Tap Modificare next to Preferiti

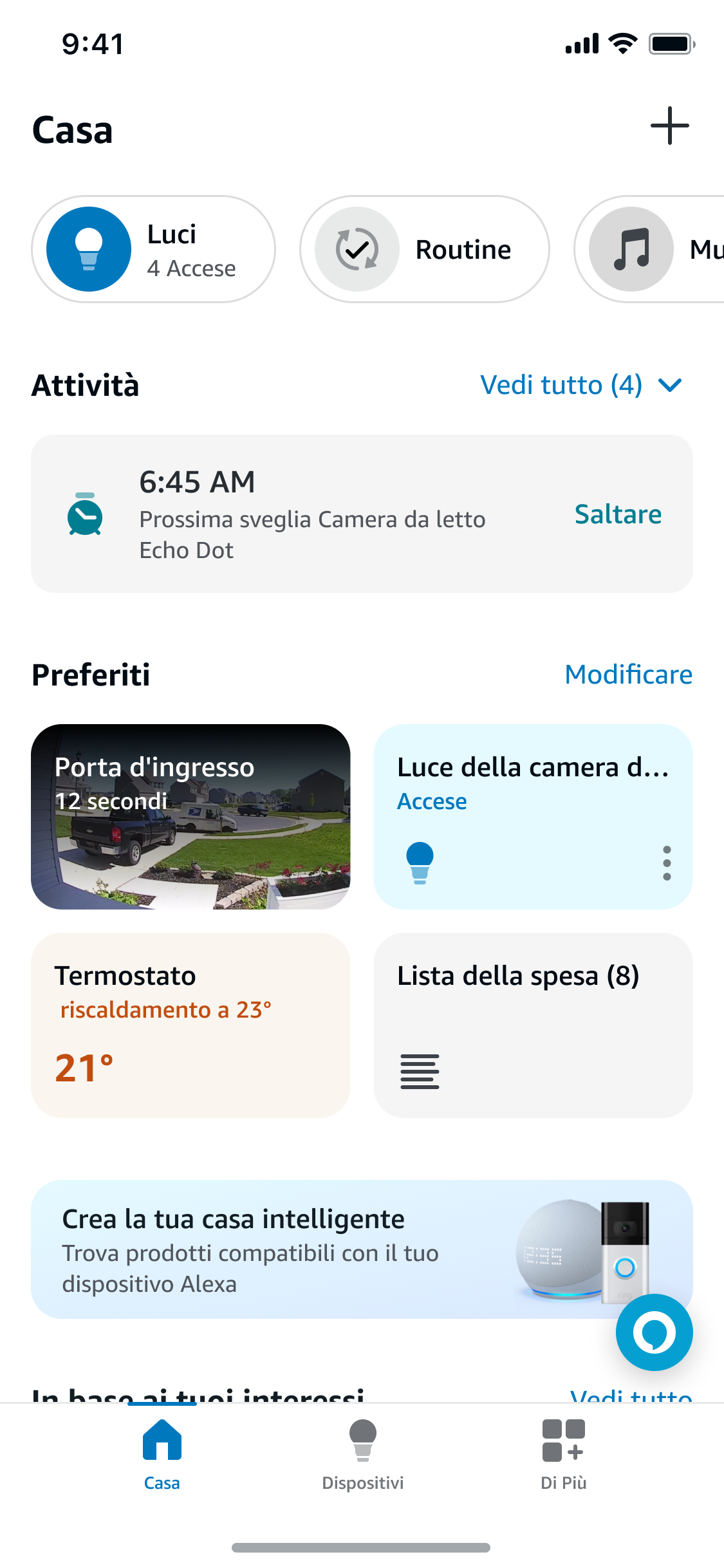tap(628, 675)
